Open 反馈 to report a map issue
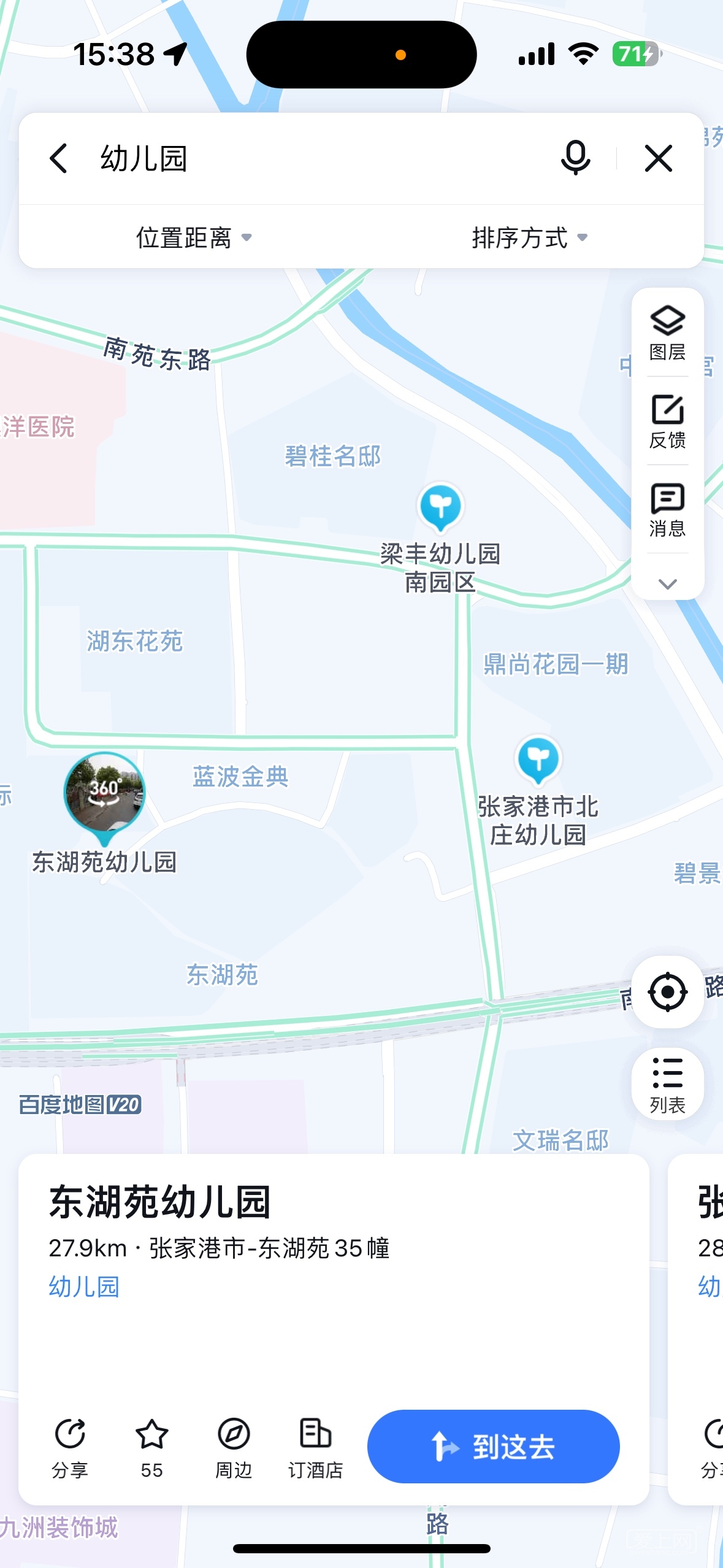 667,421
